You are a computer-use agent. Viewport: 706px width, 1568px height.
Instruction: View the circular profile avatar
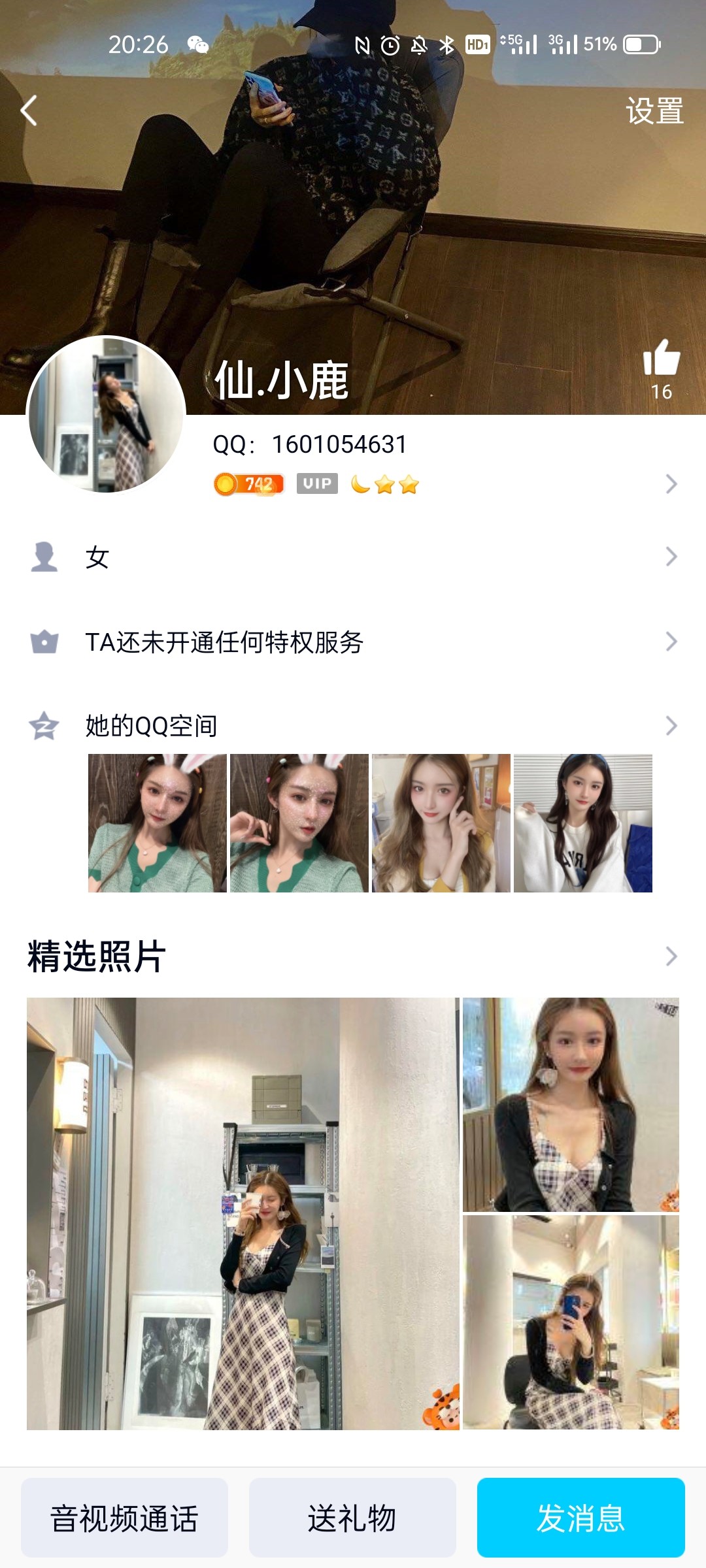point(107,415)
